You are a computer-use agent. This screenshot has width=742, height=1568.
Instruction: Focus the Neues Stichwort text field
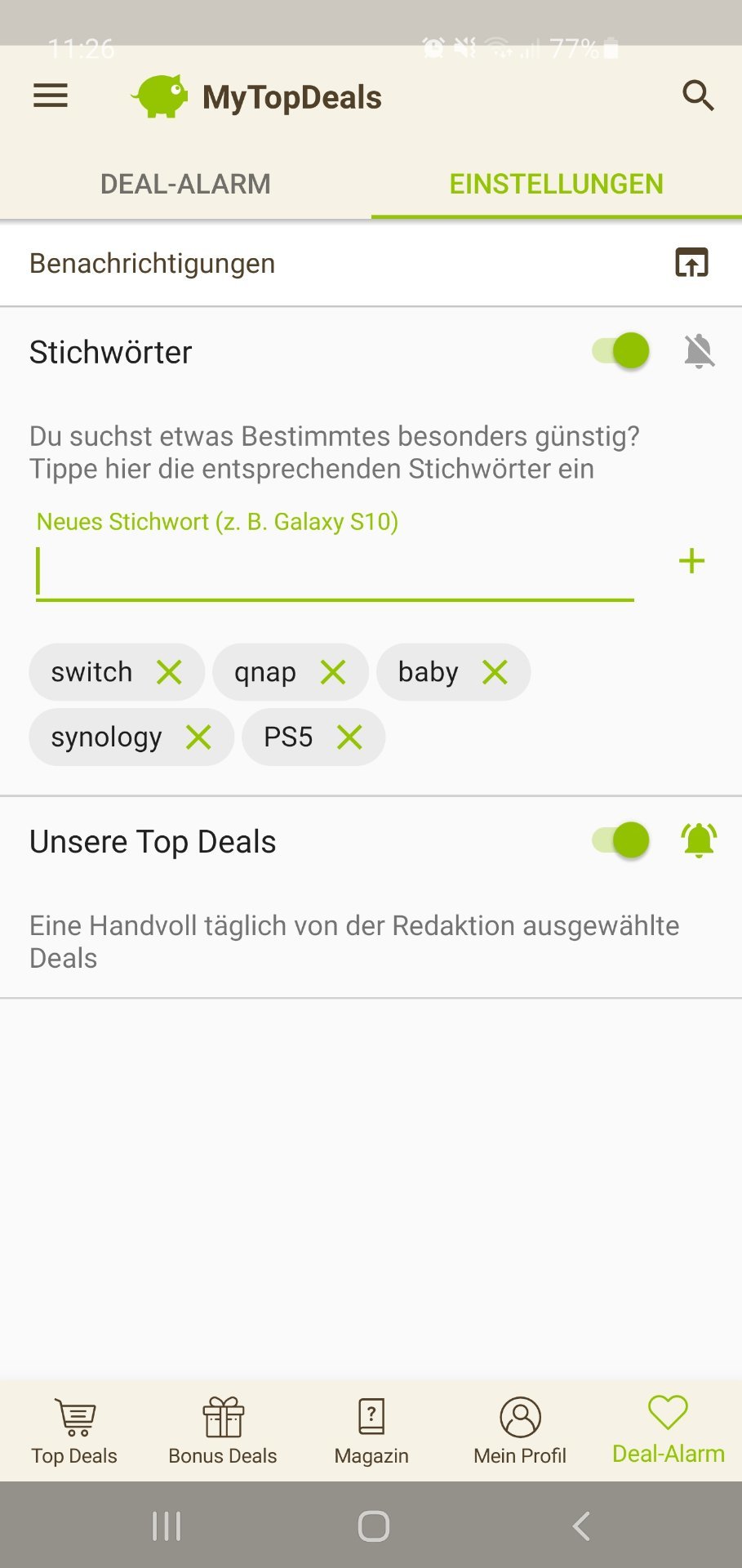[335, 570]
